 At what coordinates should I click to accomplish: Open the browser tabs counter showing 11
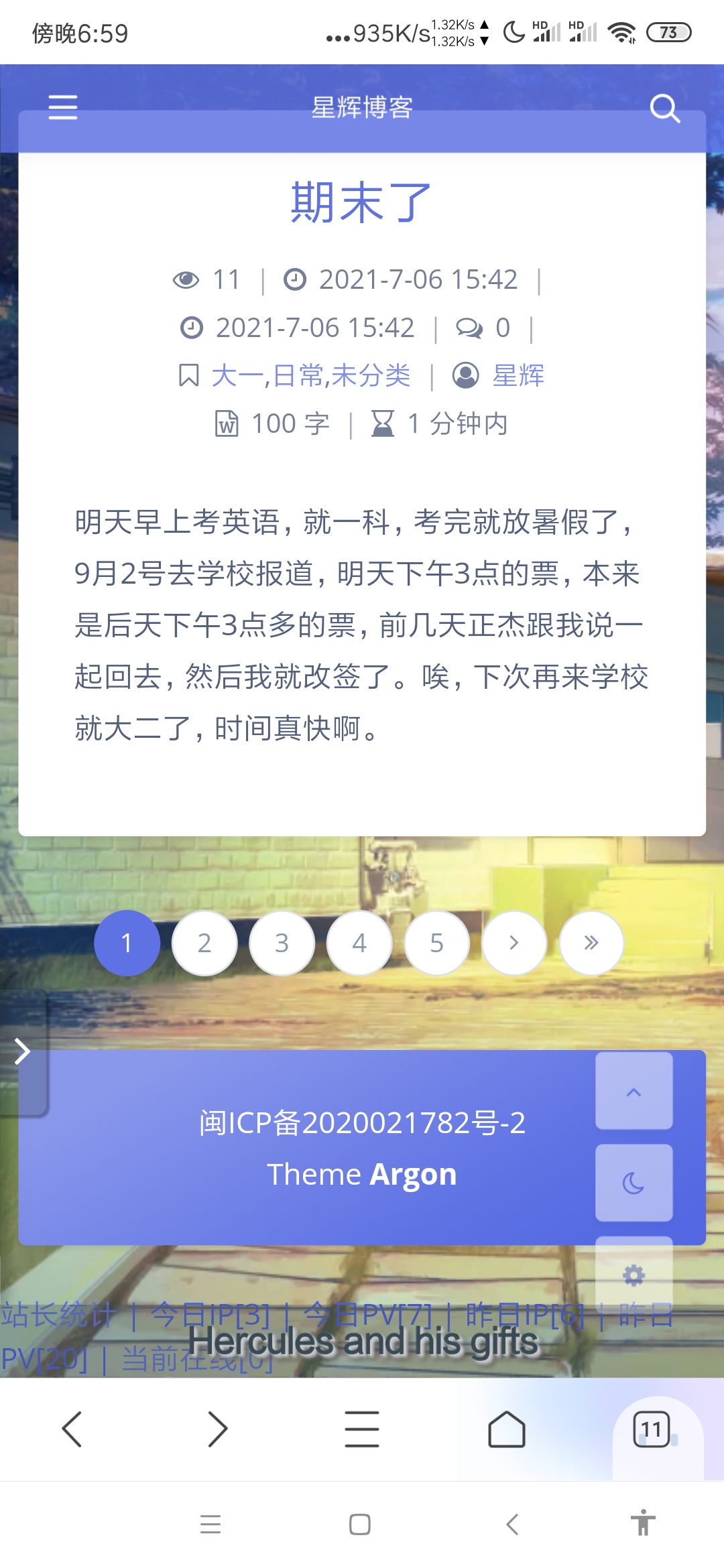pyautogui.click(x=651, y=1430)
